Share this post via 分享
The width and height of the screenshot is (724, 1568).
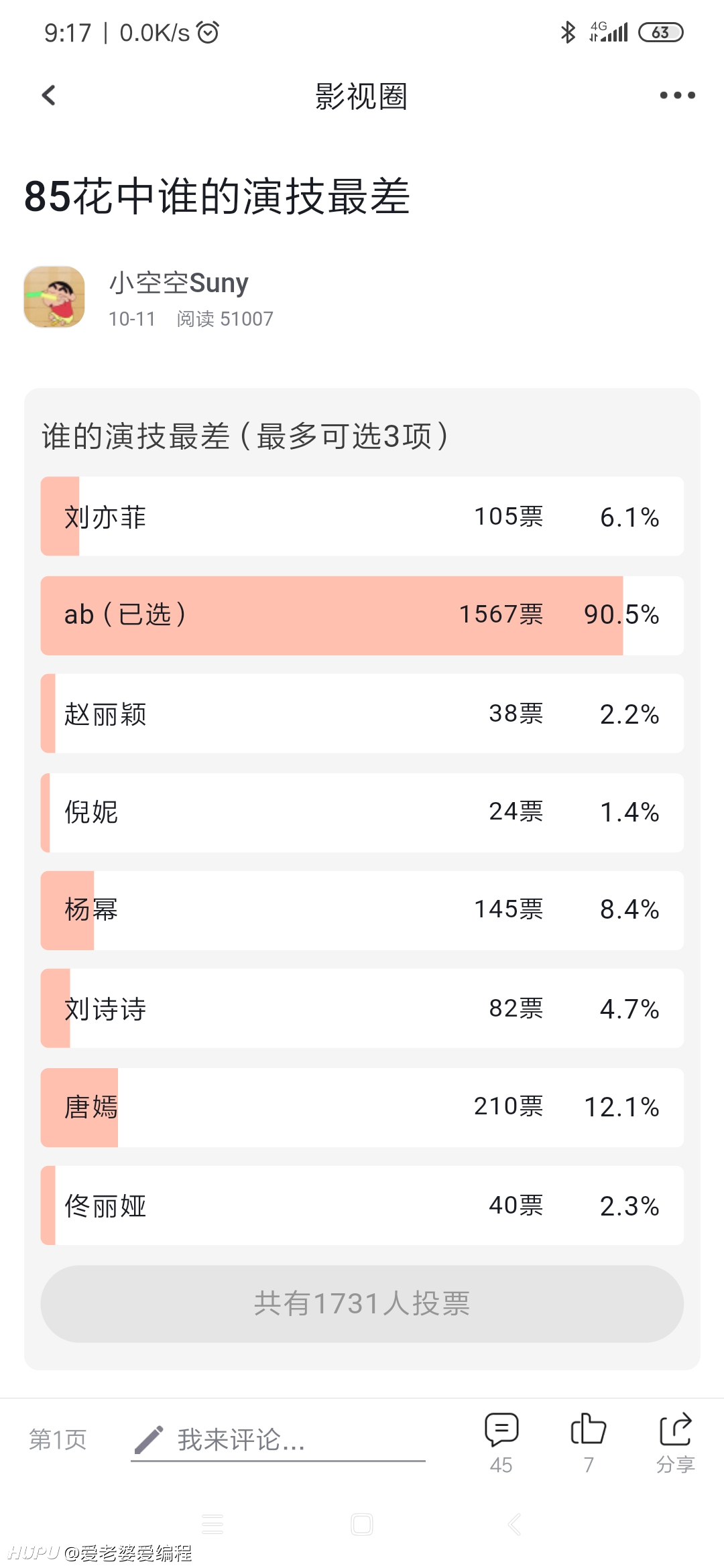(675, 1442)
